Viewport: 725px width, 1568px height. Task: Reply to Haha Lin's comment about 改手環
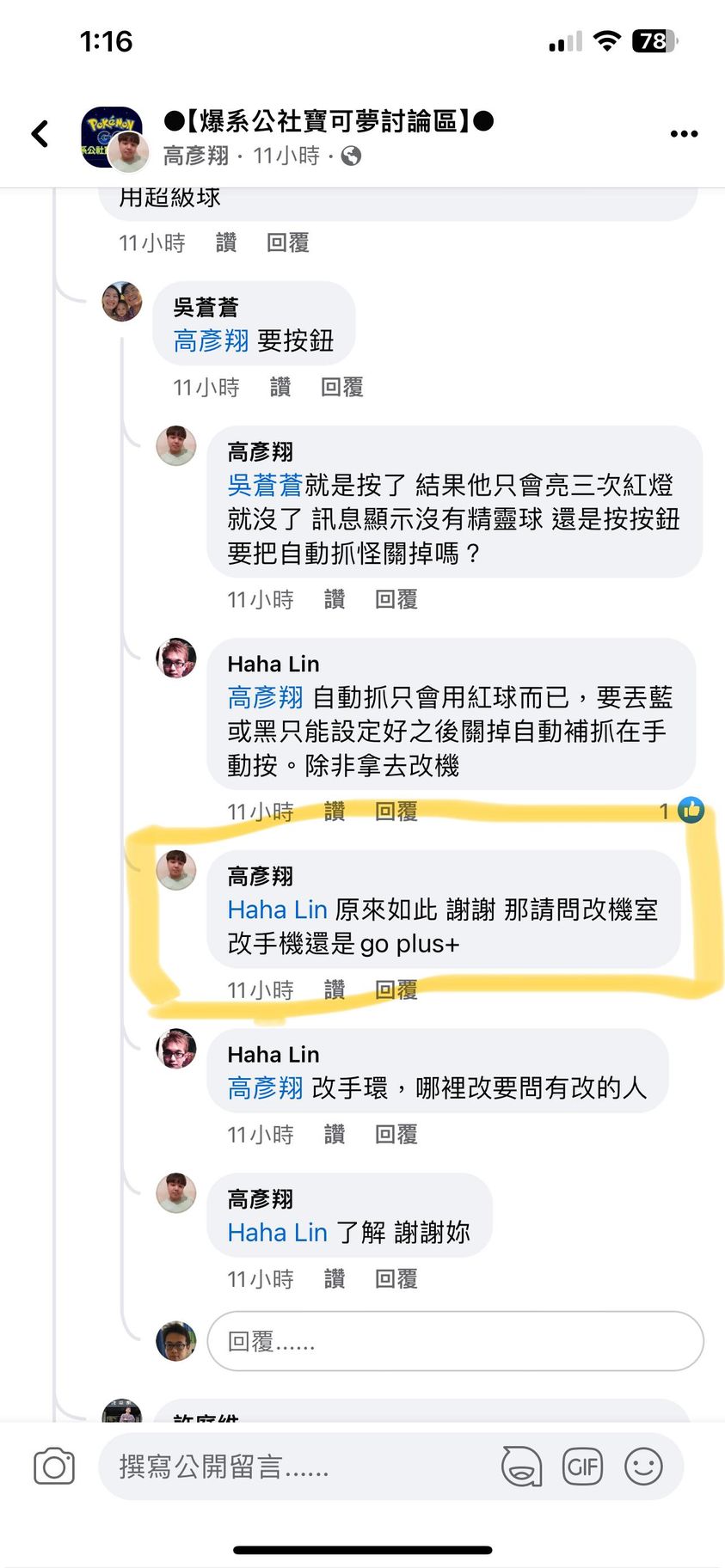(396, 1135)
